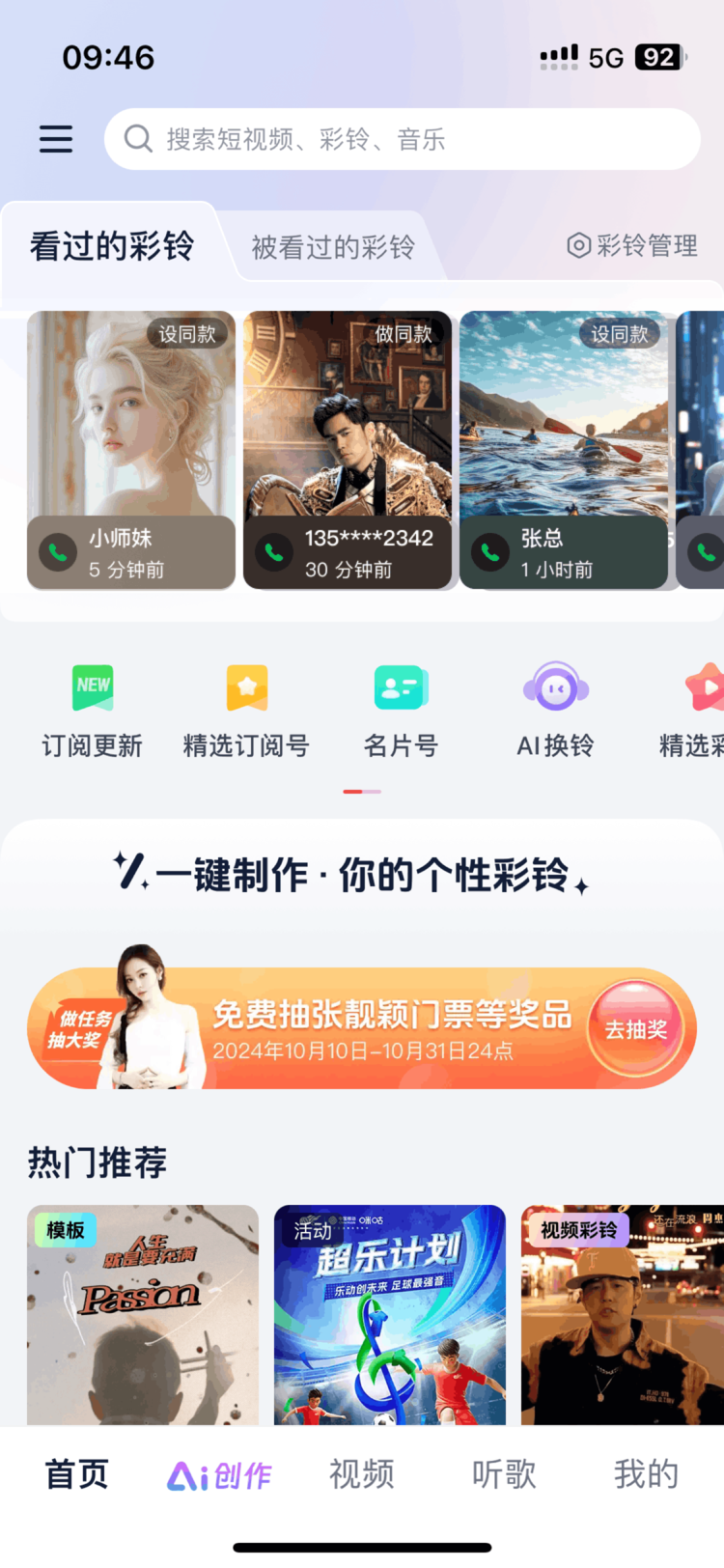Open the 视频彩铃 recommendation card
724x1568 pixels.
(622, 1315)
